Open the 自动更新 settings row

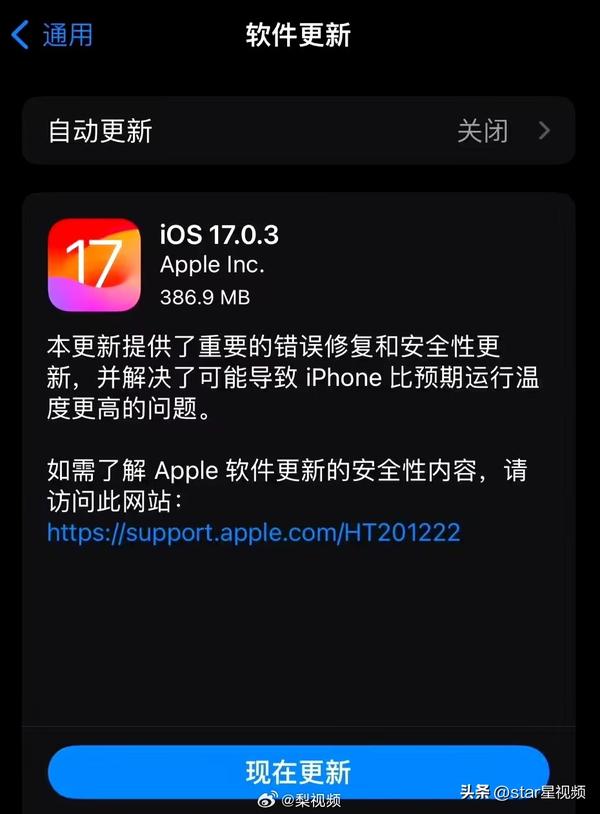[298, 131]
